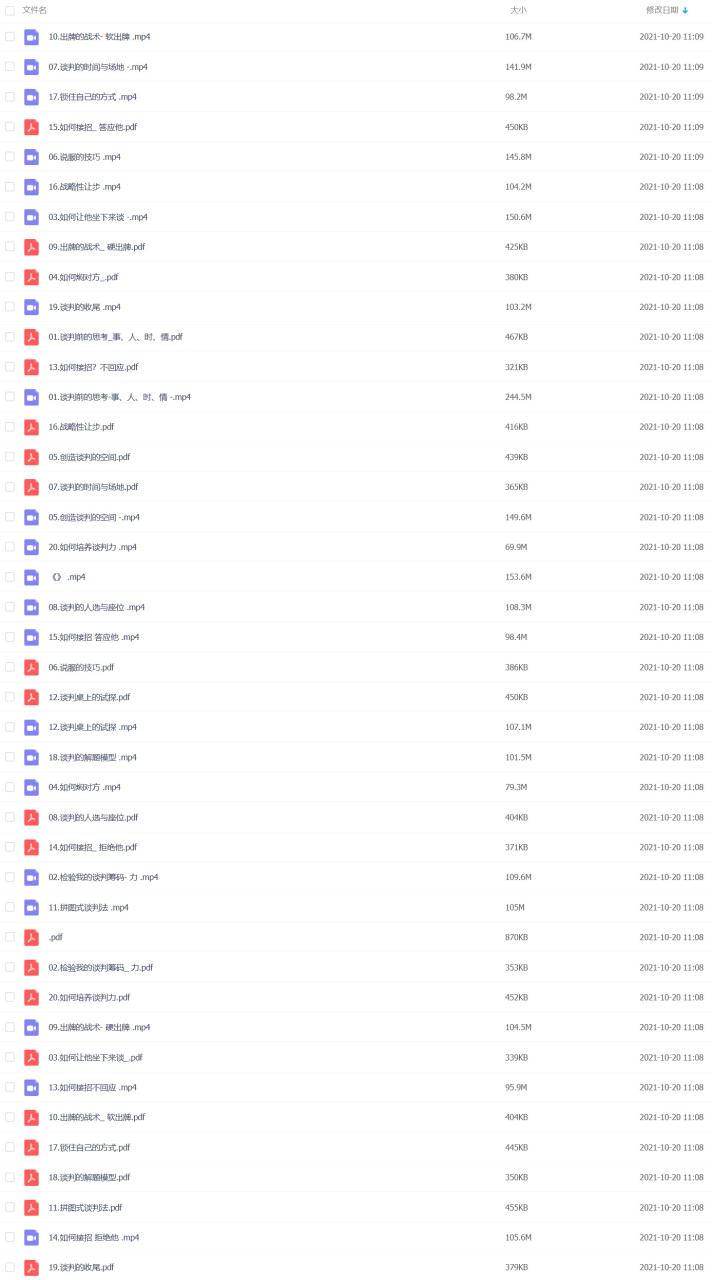Open 08.谈判的人选与座位 .mp4

97,607
